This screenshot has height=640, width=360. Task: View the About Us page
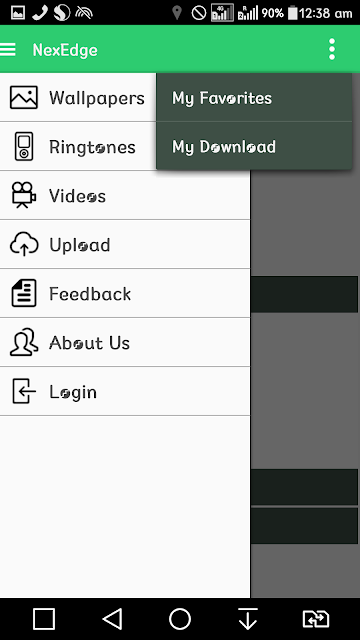(x=125, y=342)
